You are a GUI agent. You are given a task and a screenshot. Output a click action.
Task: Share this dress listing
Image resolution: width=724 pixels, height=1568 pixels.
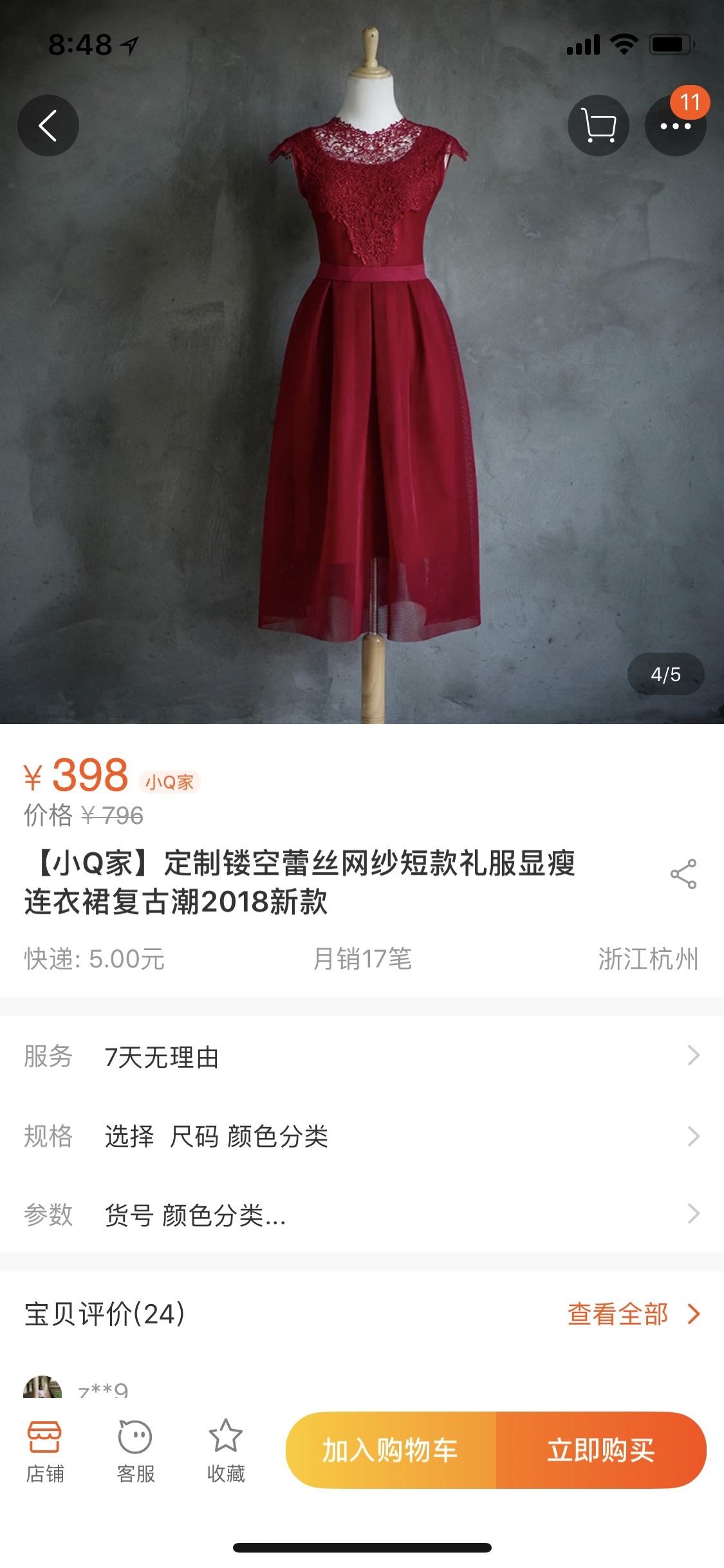click(683, 874)
